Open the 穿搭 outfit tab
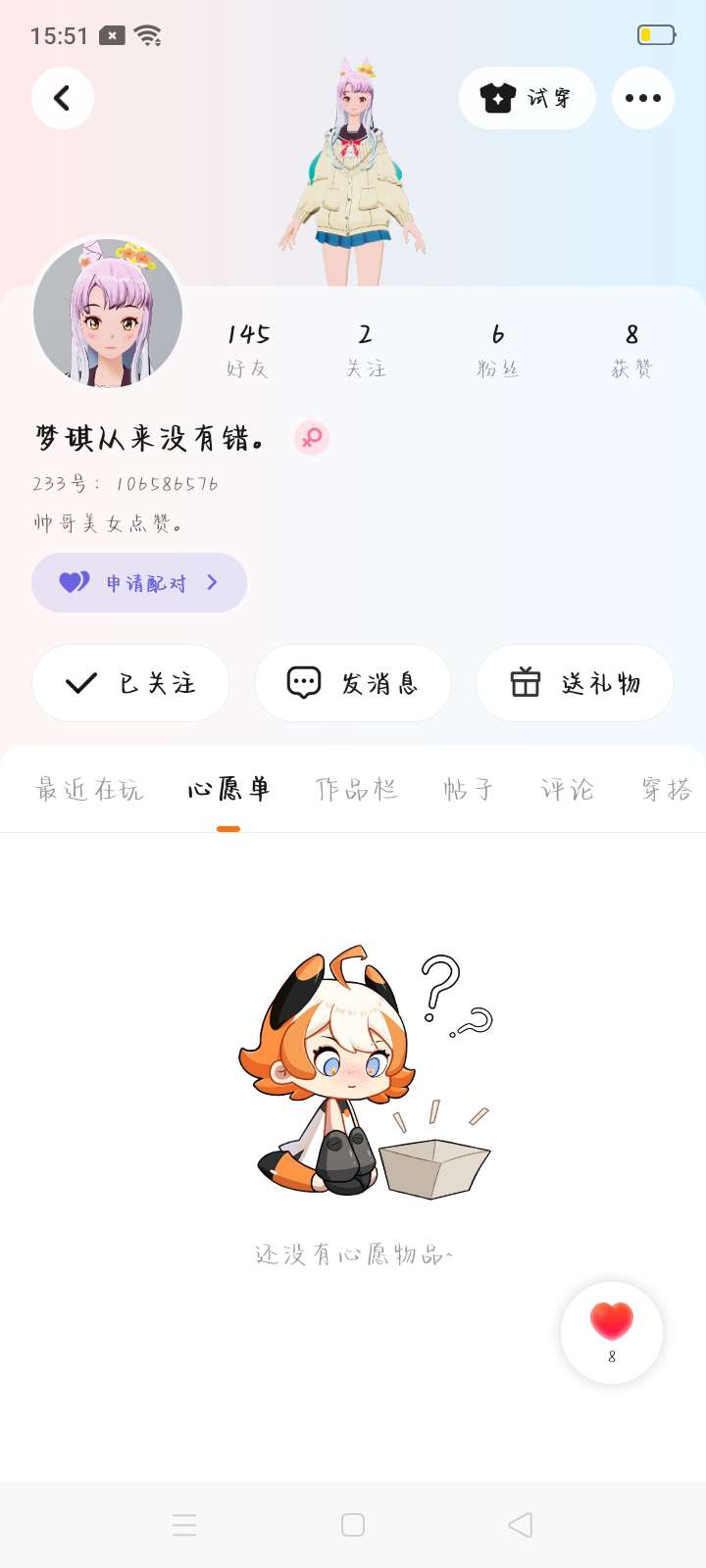Viewport: 706px width, 1568px height. 667,789
